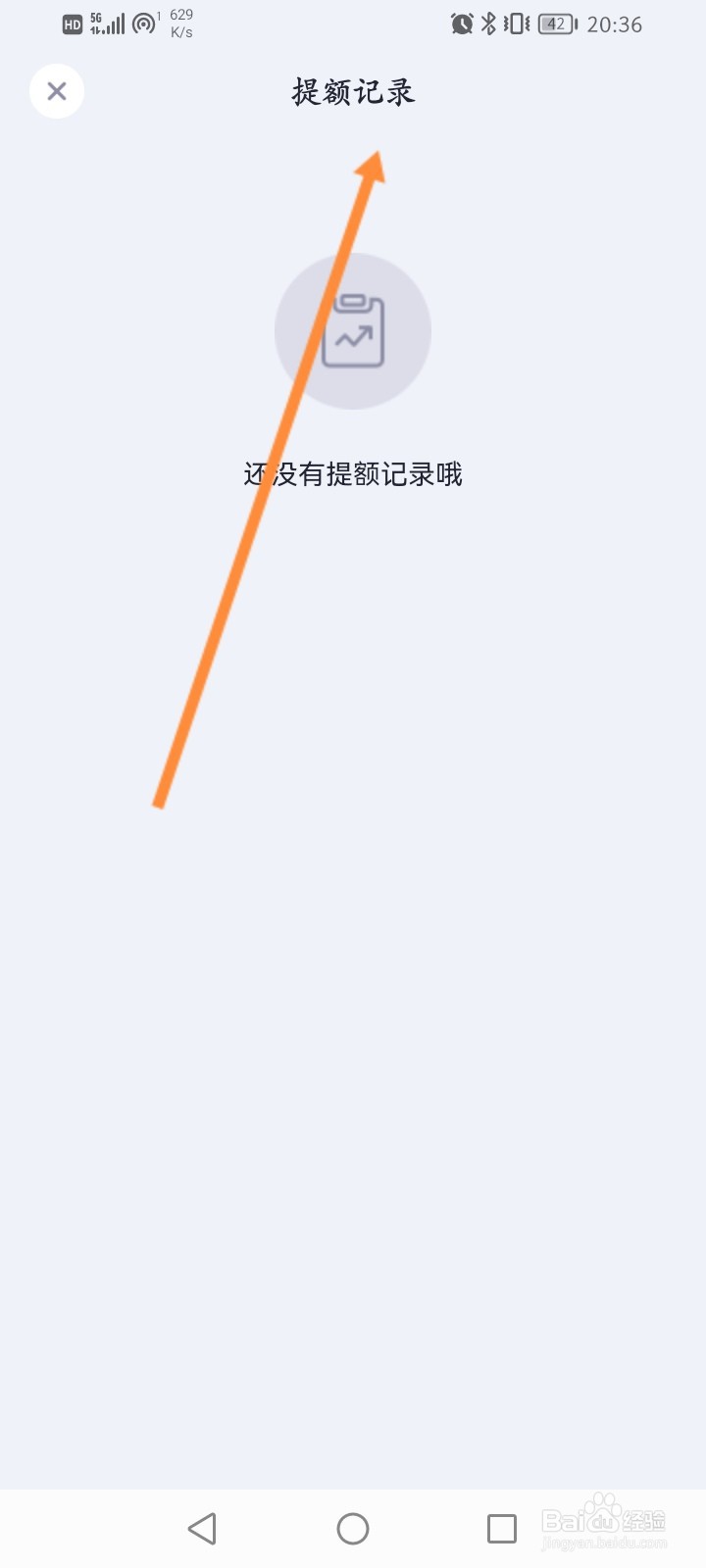Tap the empty clipboard chart illustration
The image size is (706, 1568).
(x=353, y=331)
